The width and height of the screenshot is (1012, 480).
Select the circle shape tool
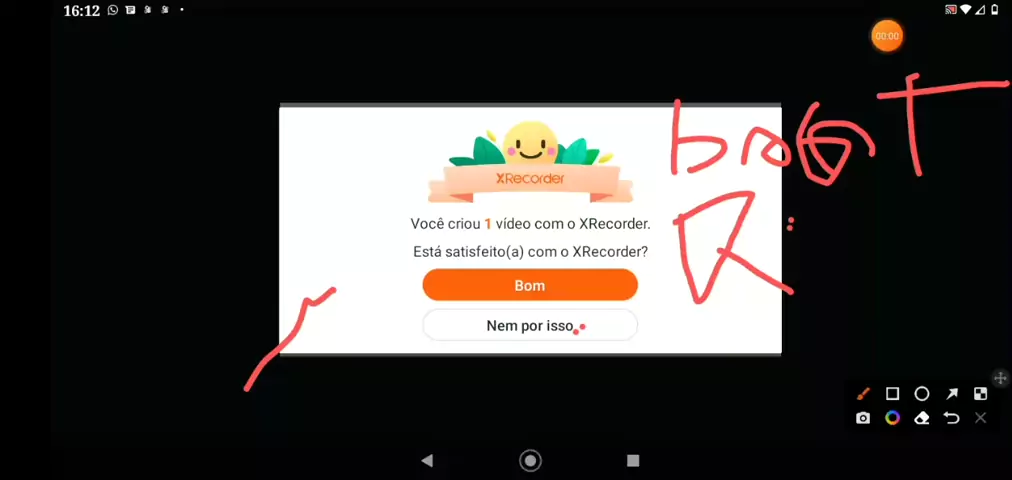pyautogui.click(x=922, y=394)
